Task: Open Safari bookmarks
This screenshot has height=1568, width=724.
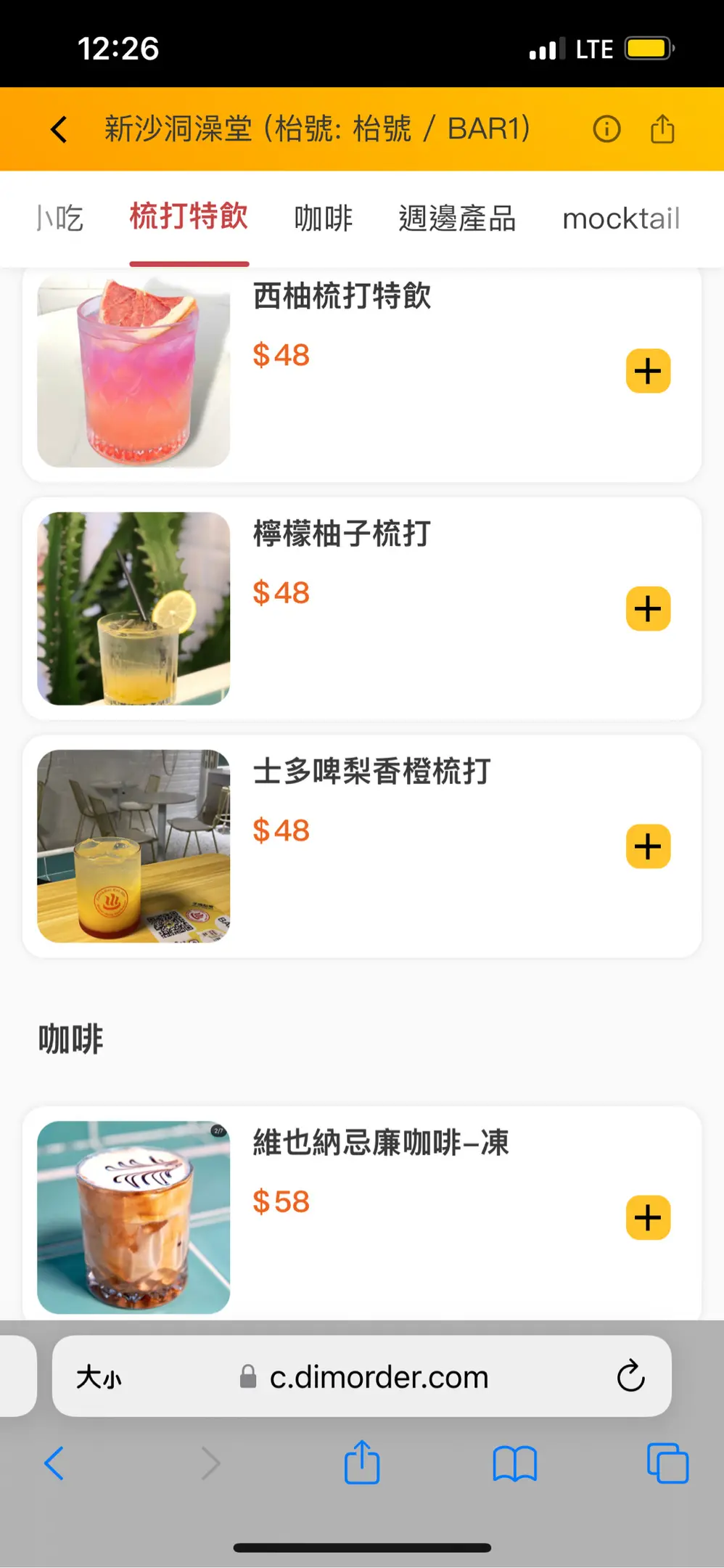Action: [514, 1463]
